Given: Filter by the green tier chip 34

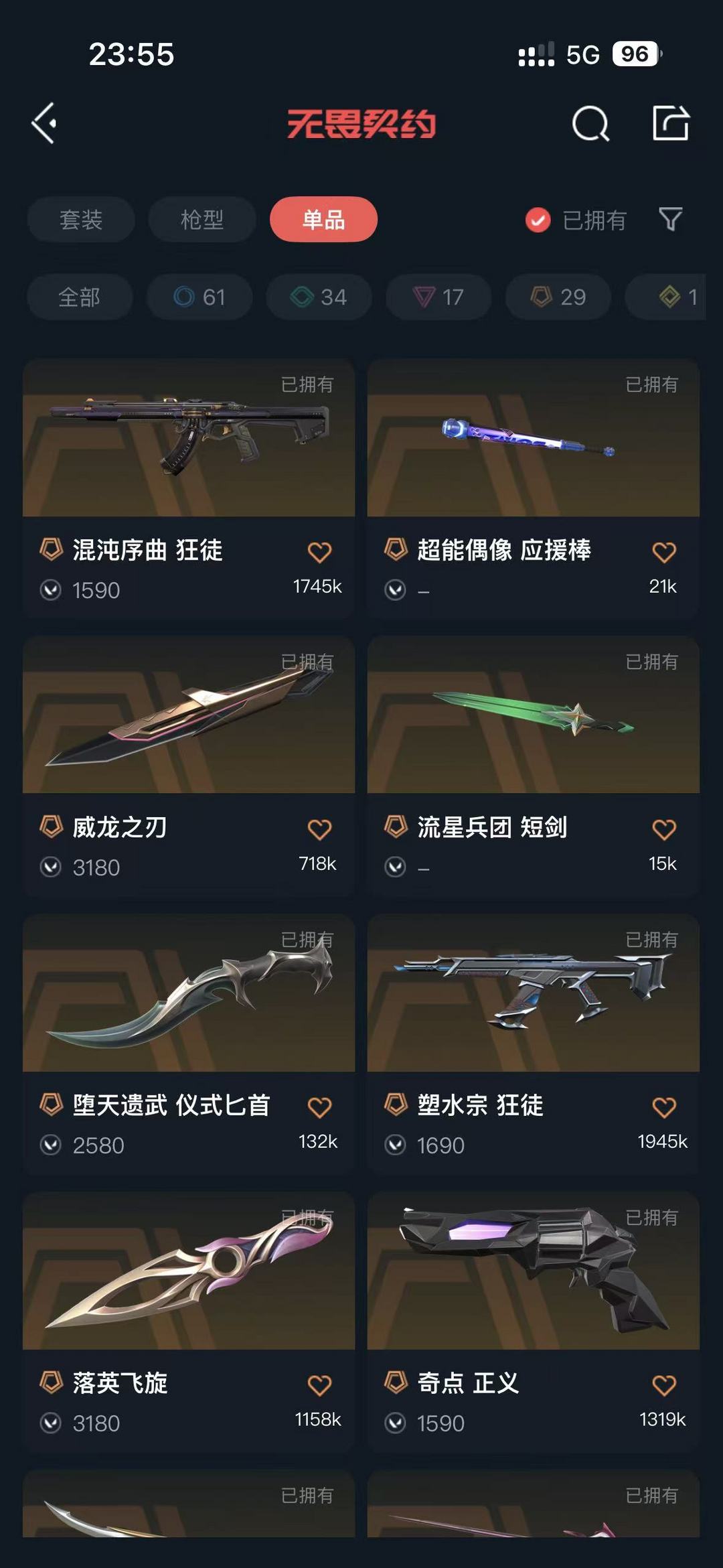Looking at the screenshot, I should point(319,297).
